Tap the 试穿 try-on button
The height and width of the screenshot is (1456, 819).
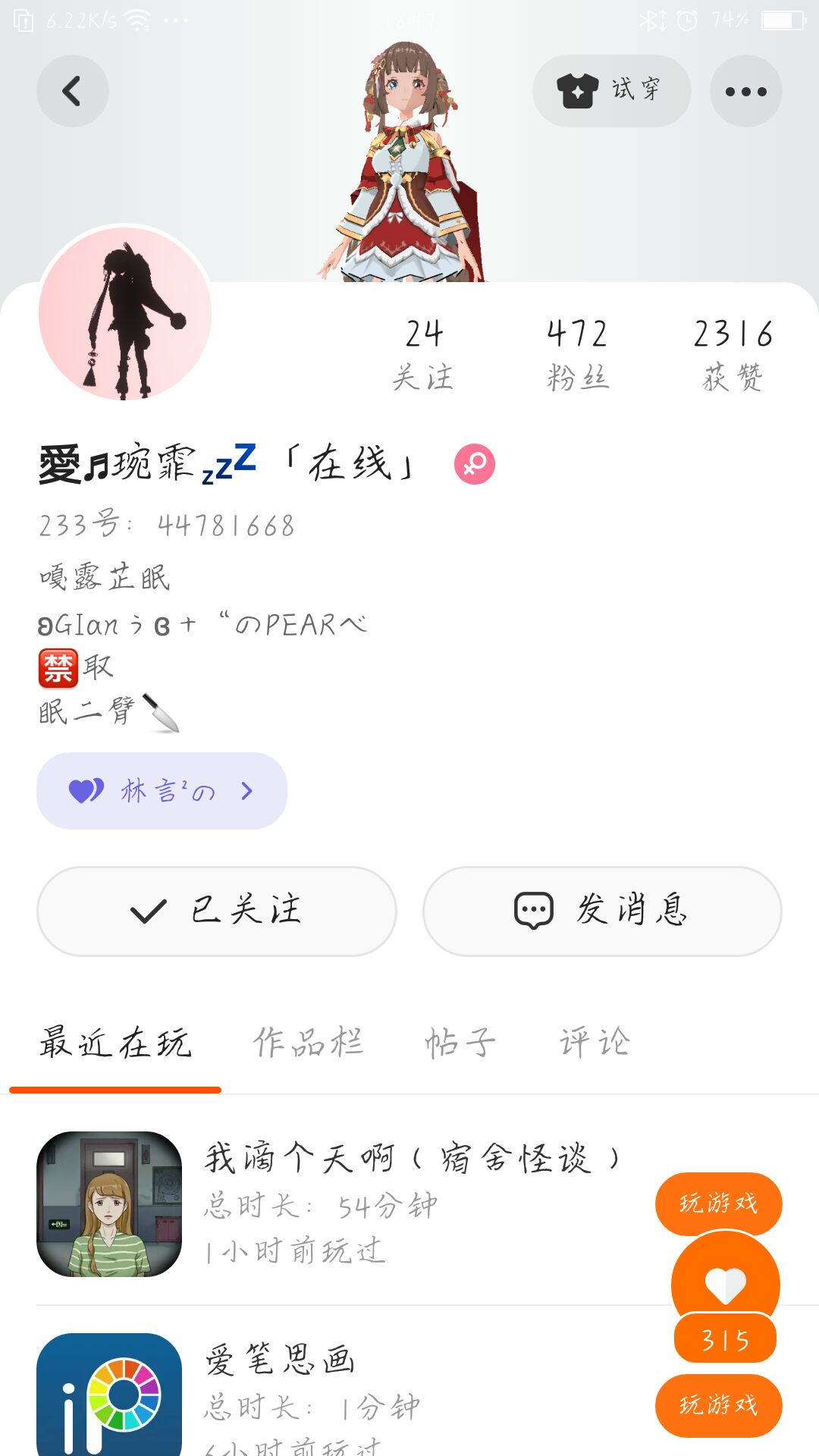pyautogui.click(x=611, y=91)
